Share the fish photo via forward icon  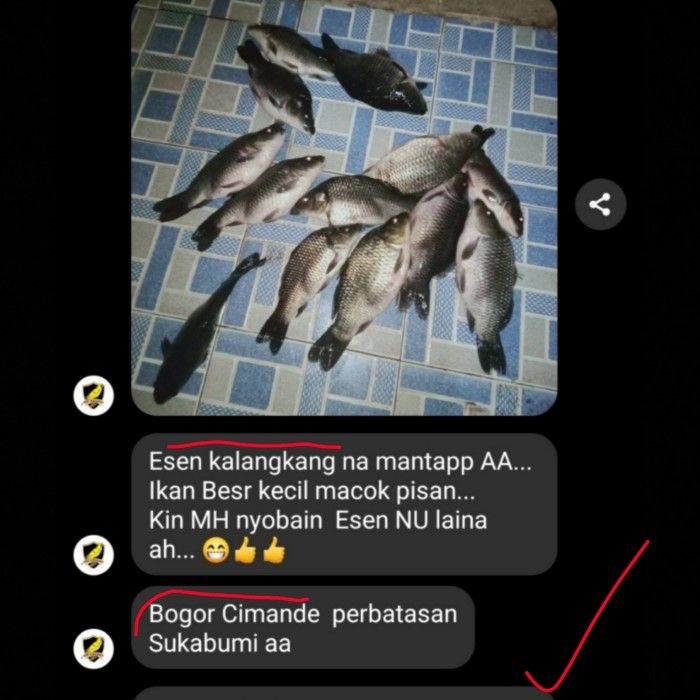pos(600,206)
